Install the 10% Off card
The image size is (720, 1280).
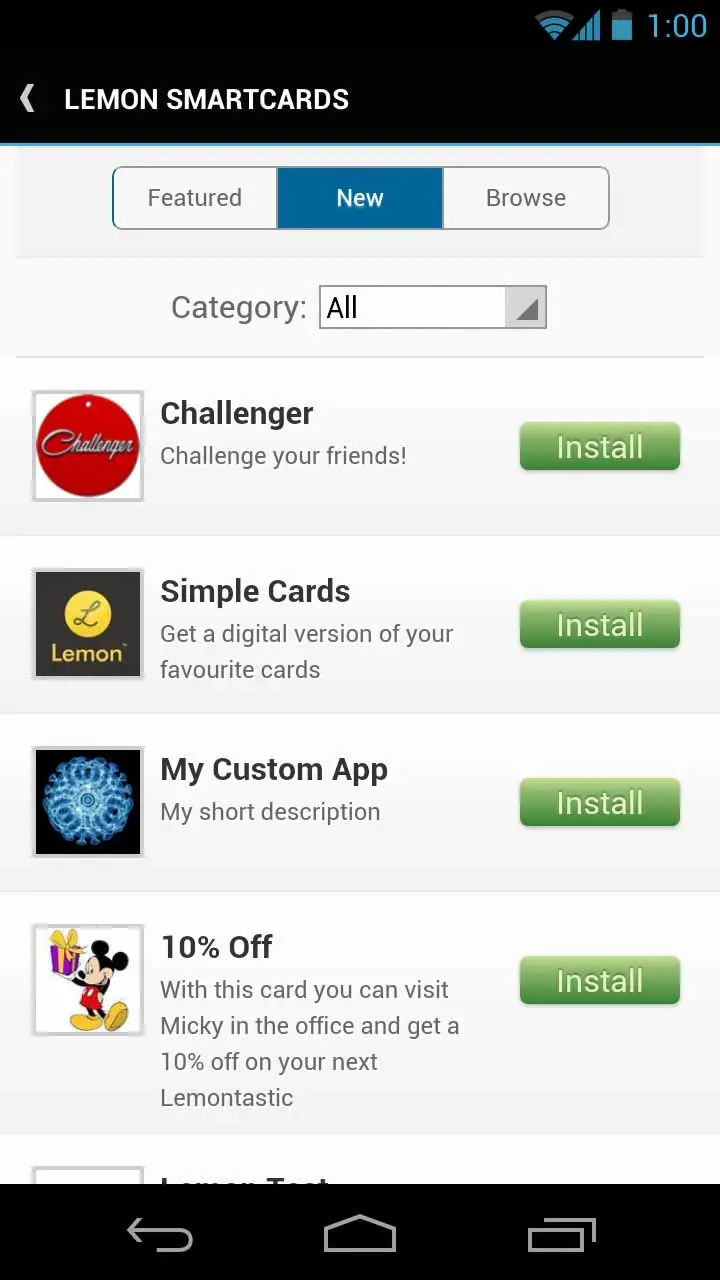tap(599, 980)
